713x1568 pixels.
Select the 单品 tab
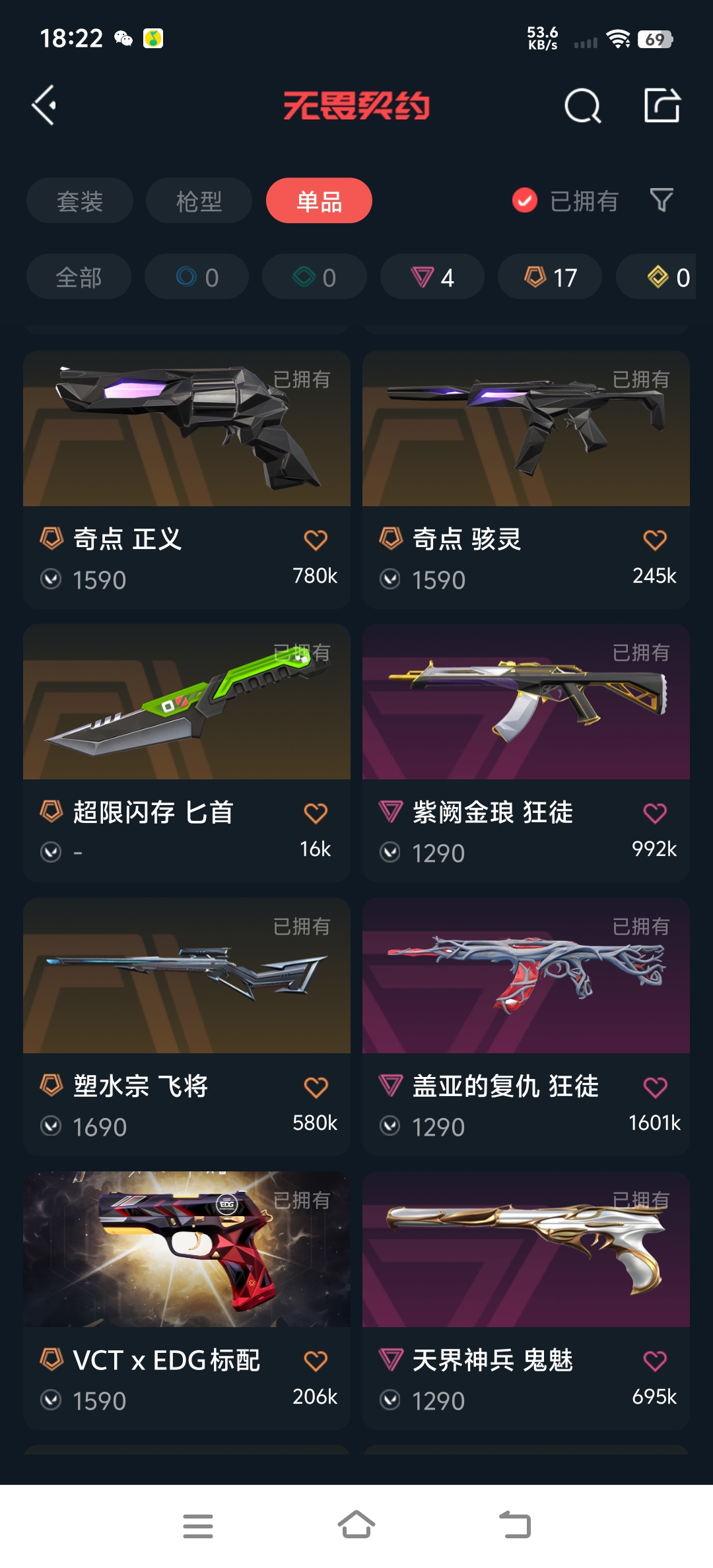pos(319,201)
